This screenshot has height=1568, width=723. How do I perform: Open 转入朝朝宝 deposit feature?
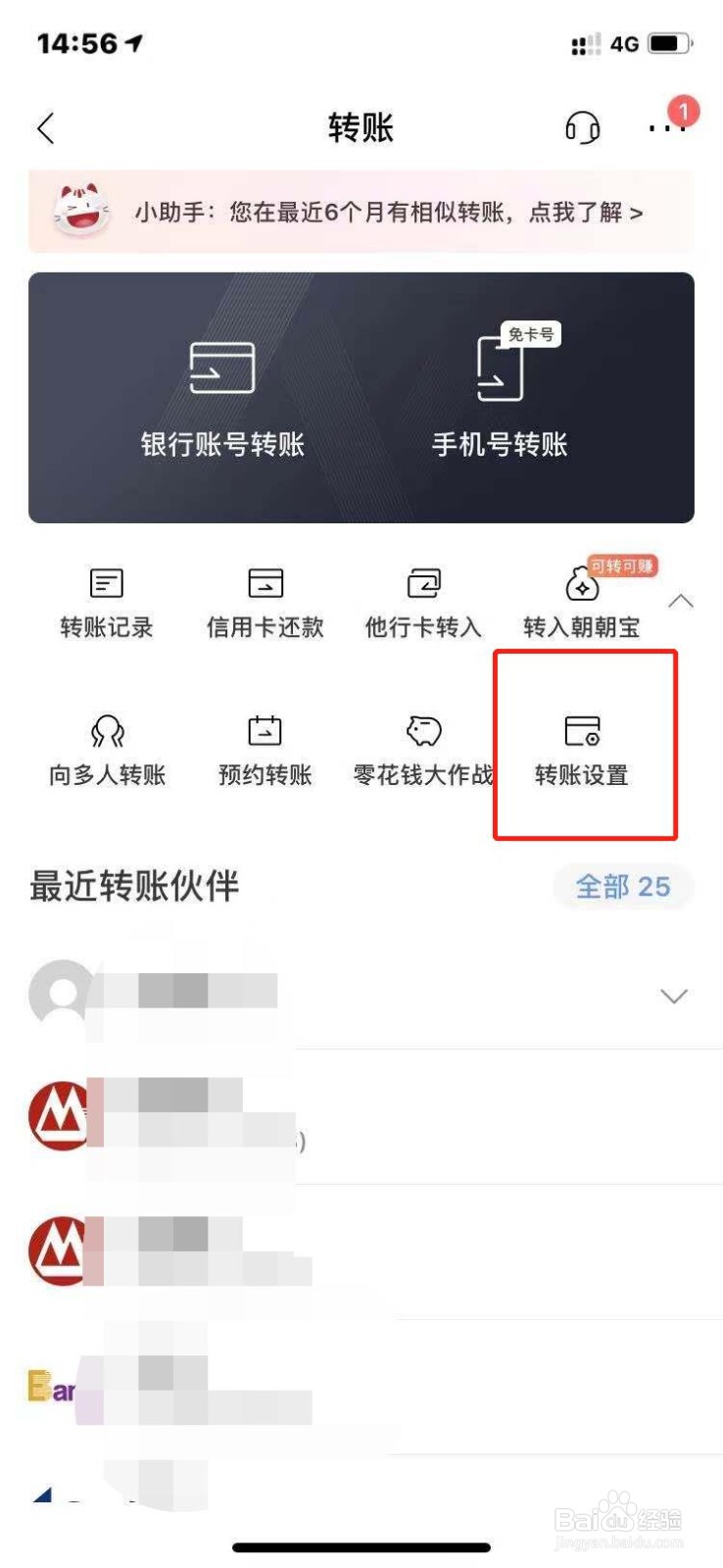580,600
